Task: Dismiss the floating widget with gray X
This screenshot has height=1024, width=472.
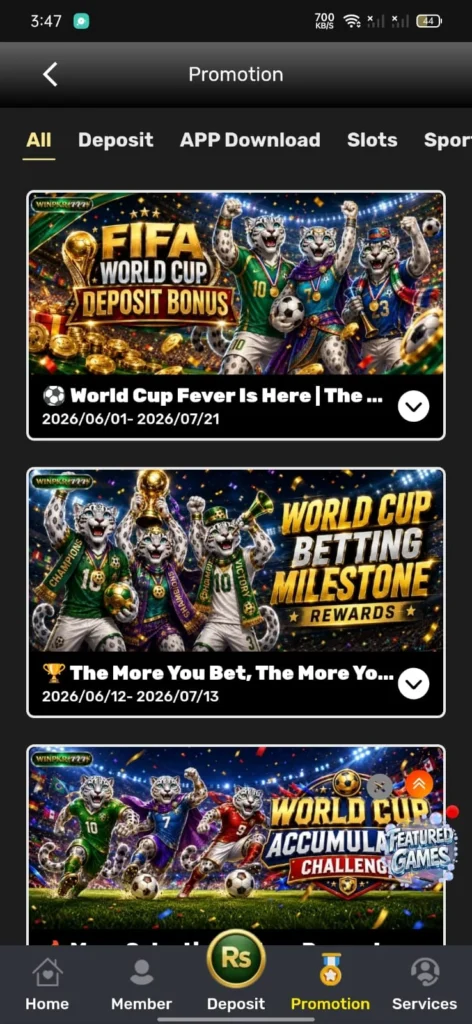Action: [380, 786]
